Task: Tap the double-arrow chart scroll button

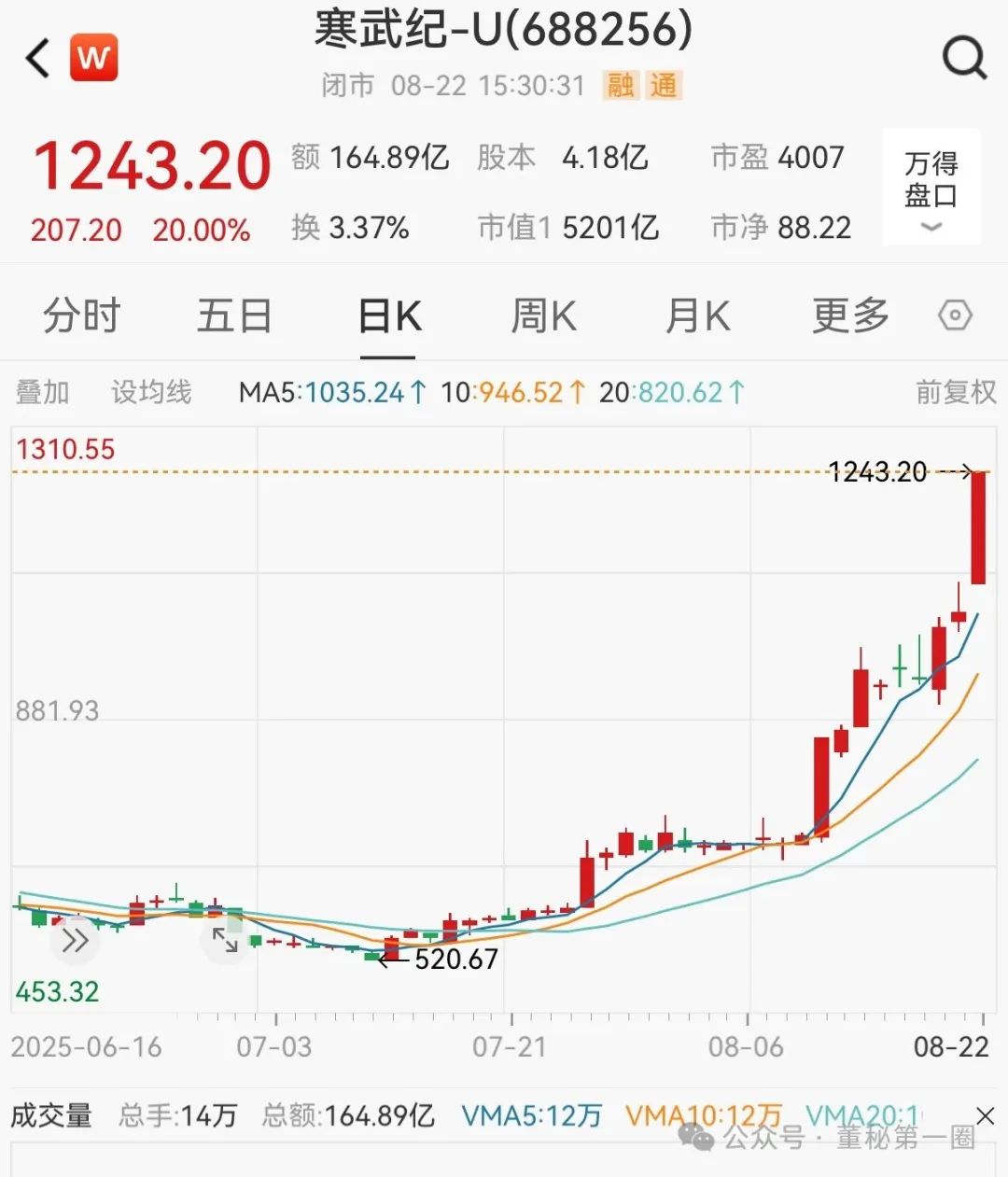Action: (75, 939)
